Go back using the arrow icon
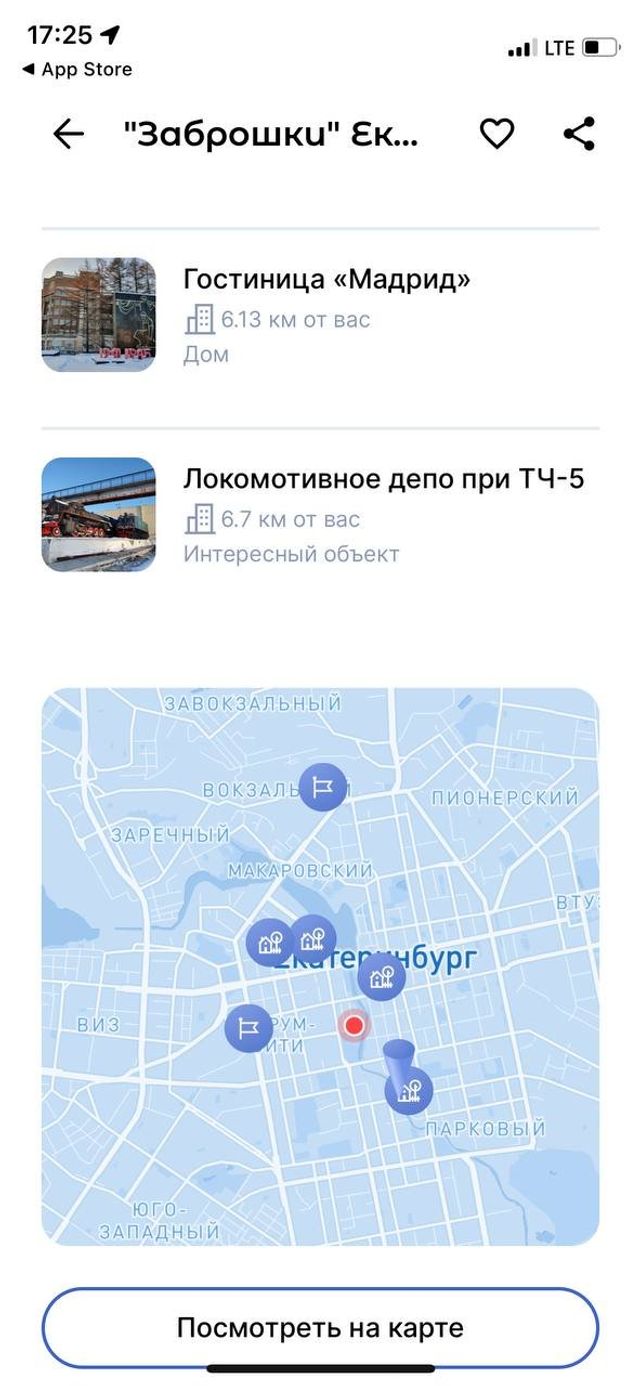This screenshot has width=640, height=1386. [68, 134]
